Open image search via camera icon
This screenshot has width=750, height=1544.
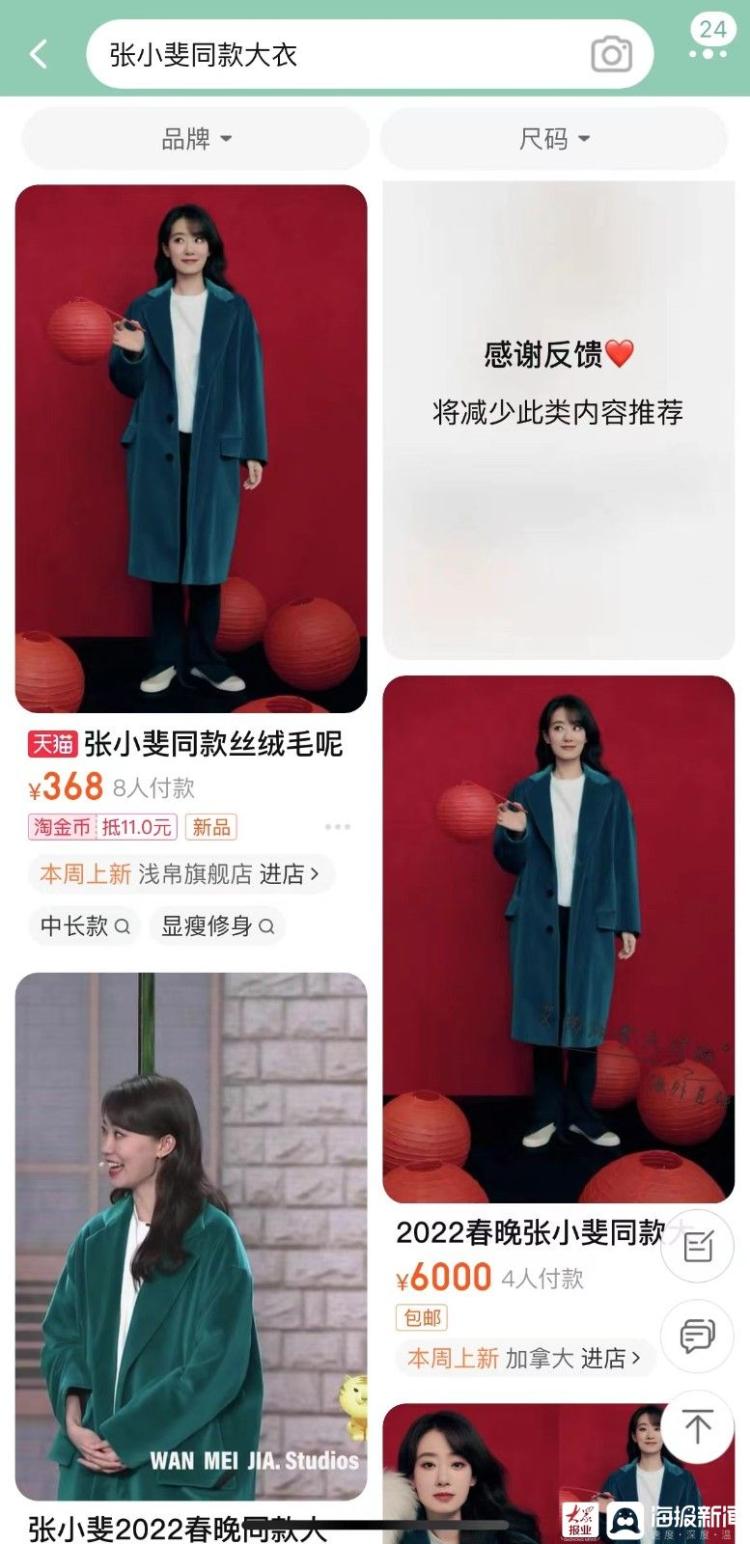[613, 55]
